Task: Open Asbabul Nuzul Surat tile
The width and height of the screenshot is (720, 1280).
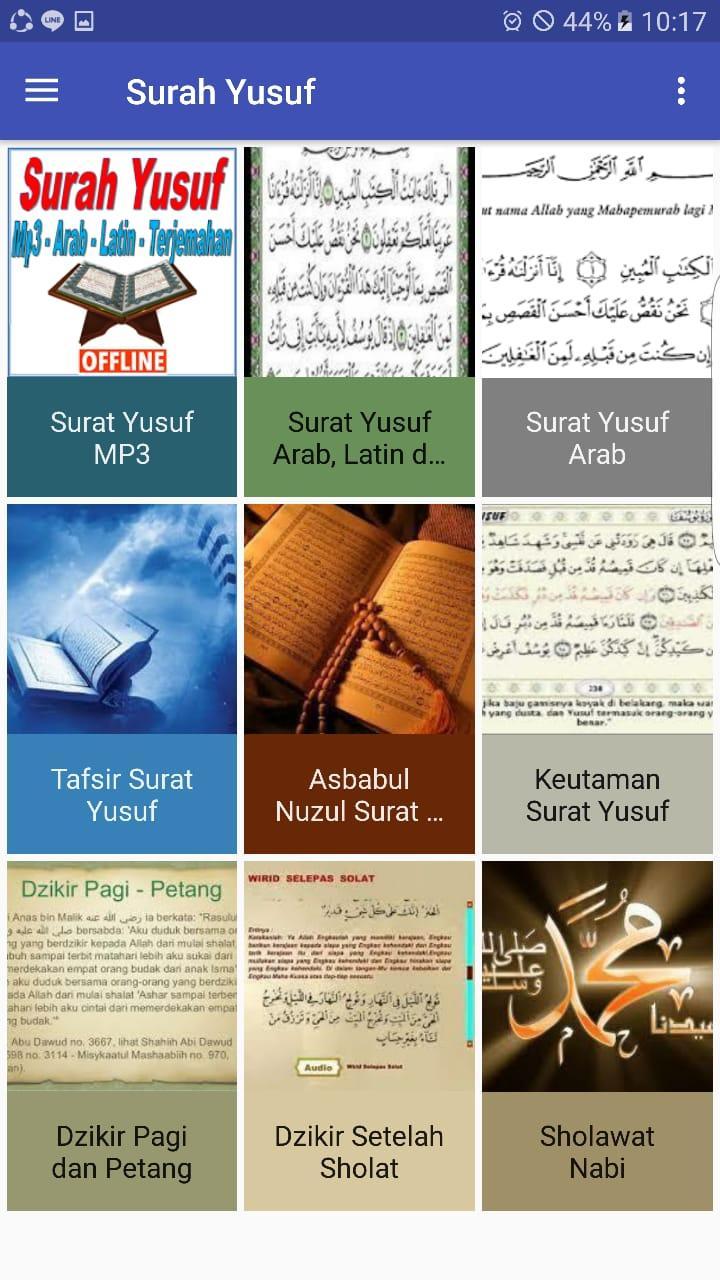Action: [359, 678]
